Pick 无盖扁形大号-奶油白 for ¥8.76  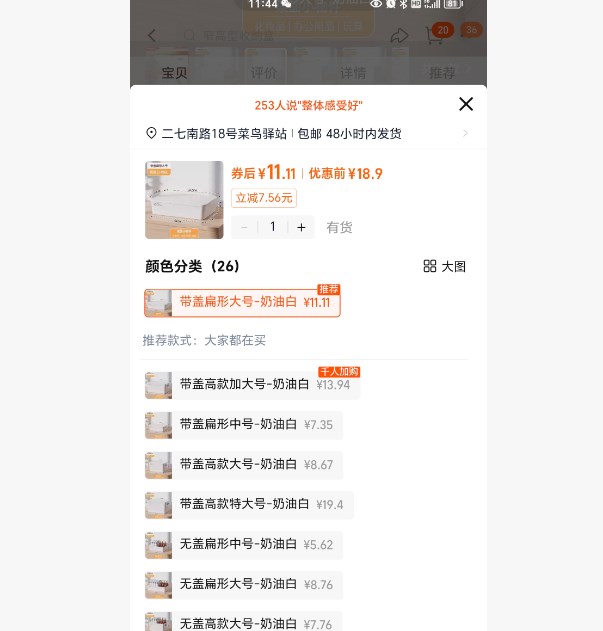pos(243,585)
